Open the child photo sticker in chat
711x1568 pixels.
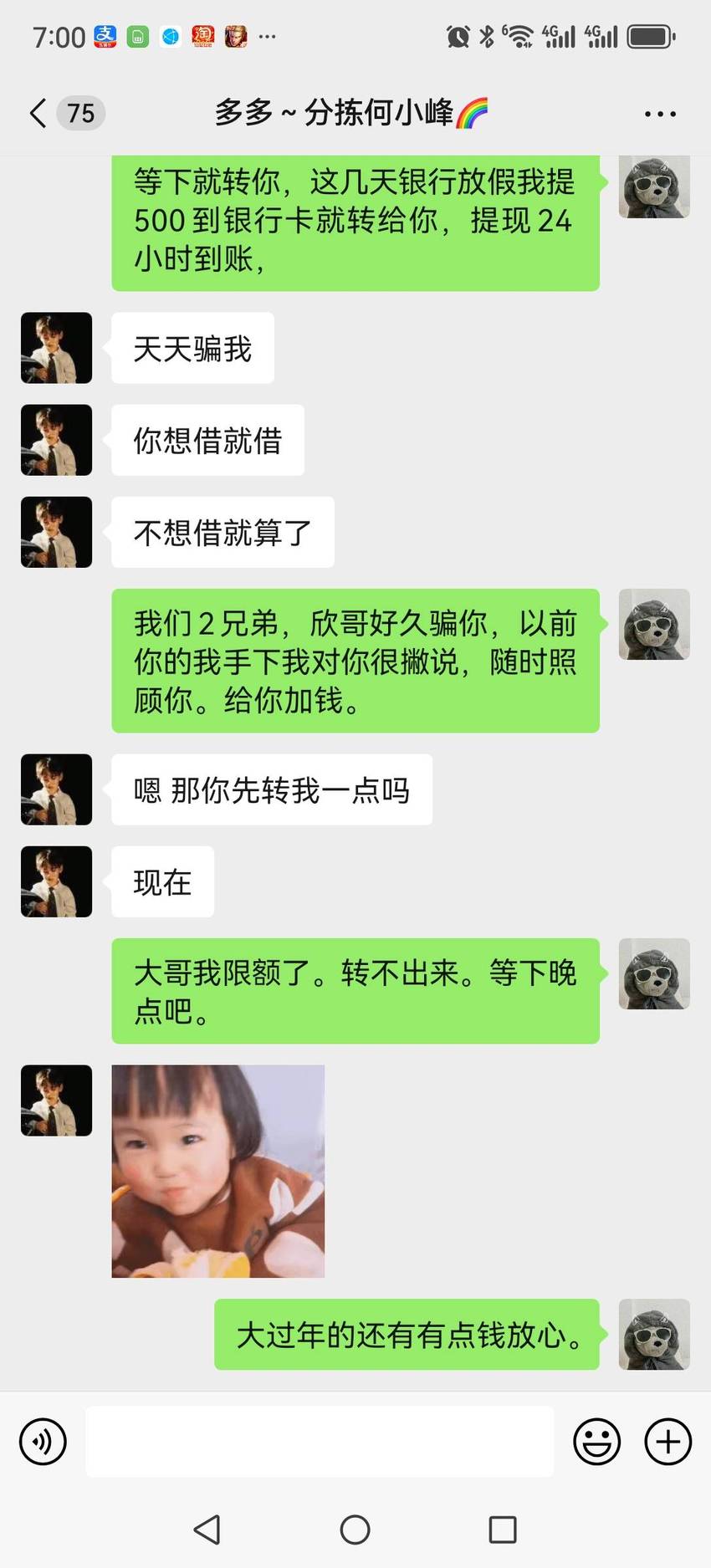(218, 1171)
